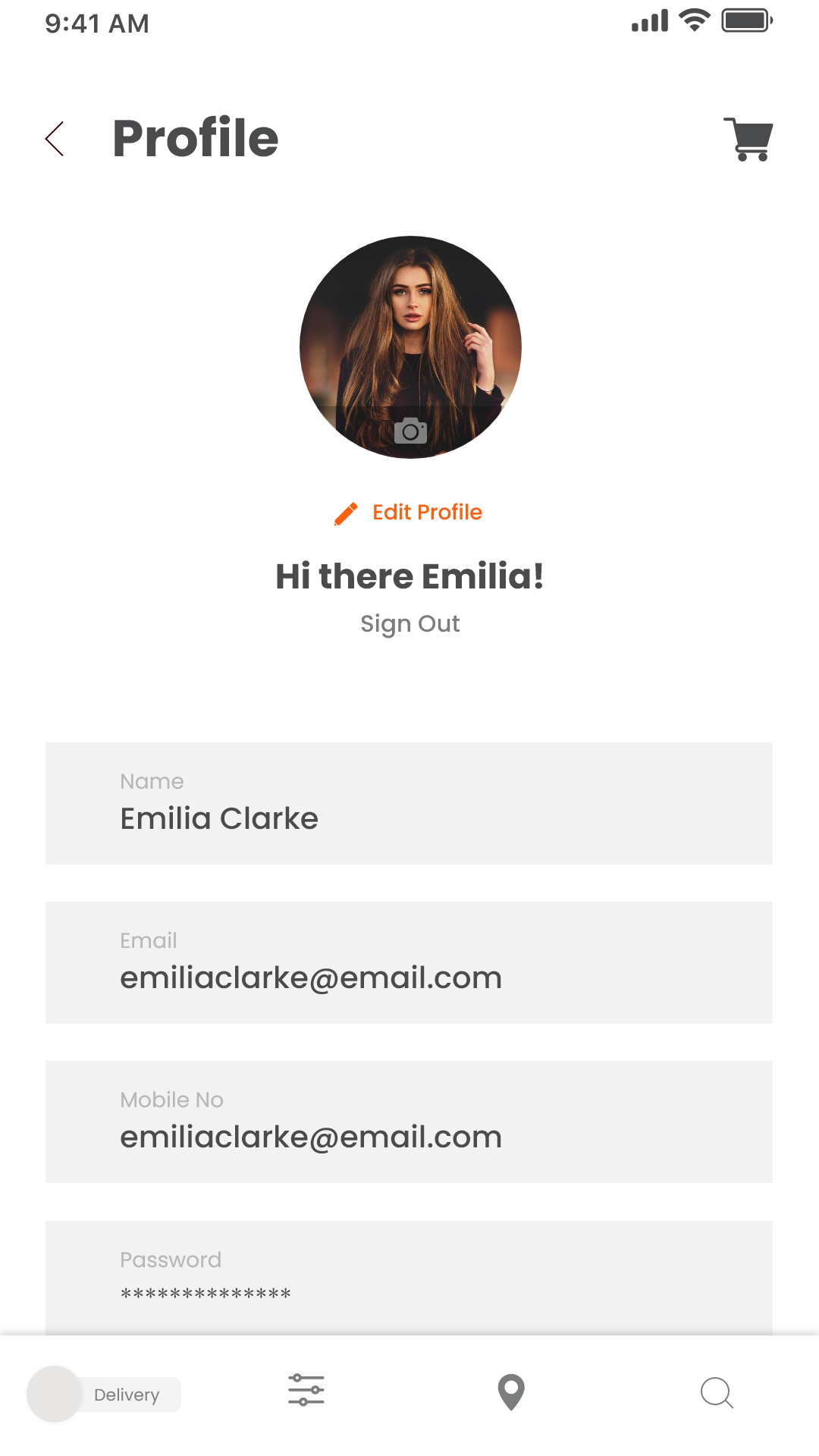Select the Name field
This screenshot has width=819, height=1456.
[x=409, y=803]
